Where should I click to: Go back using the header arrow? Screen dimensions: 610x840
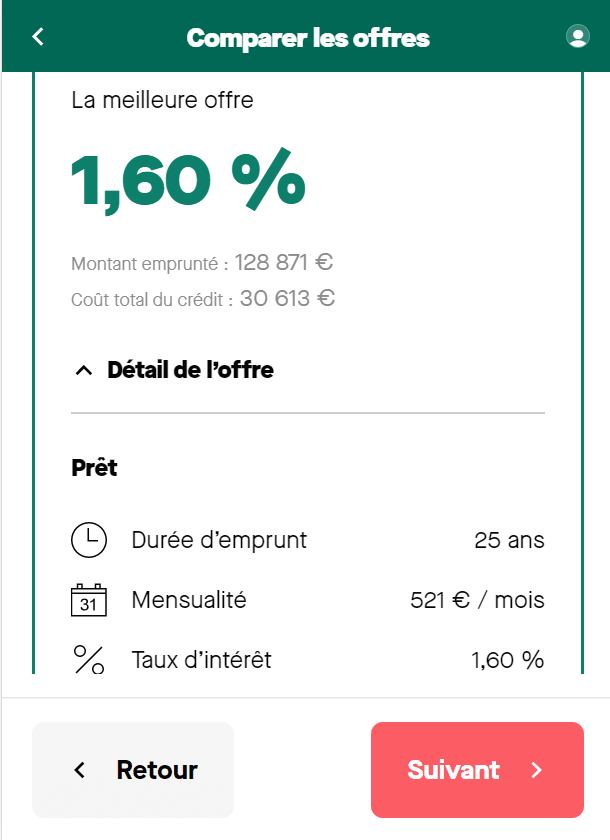tap(38, 37)
